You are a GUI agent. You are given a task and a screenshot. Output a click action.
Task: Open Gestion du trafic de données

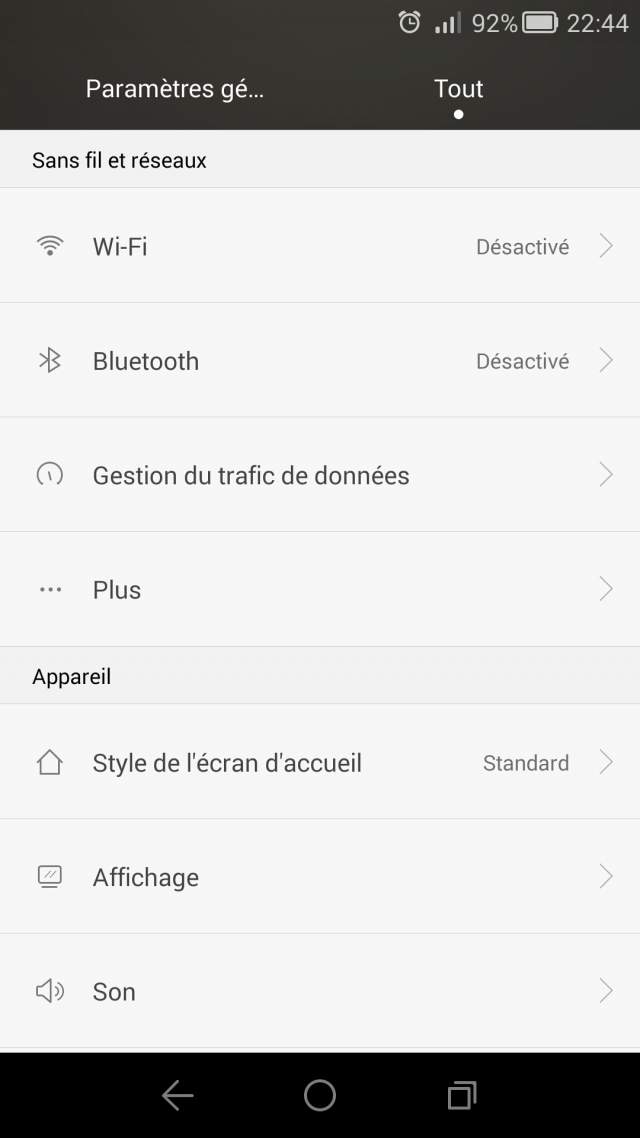pyautogui.click(x=320, y=475)
